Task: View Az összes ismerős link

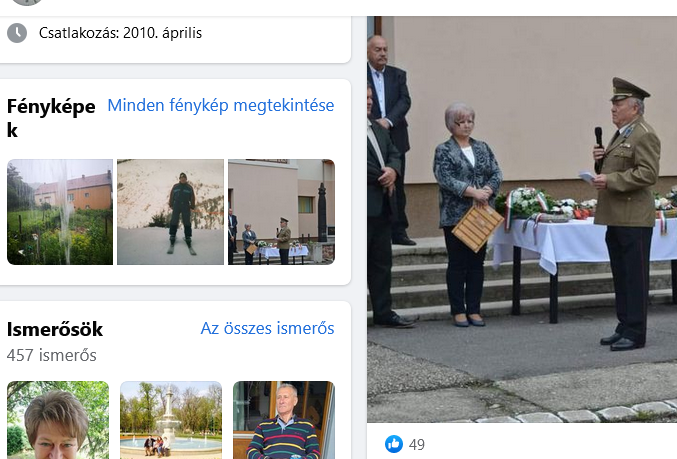Action: pos(267,328)
